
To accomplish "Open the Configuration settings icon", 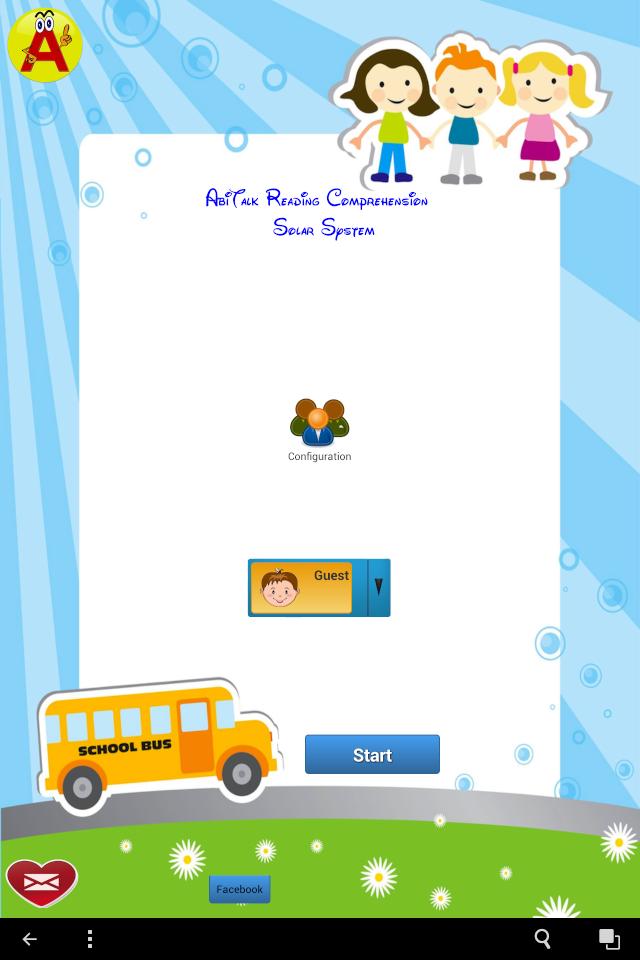I will point(319,424).
